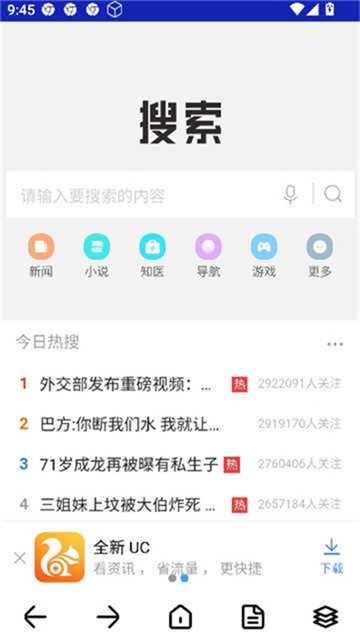Open the 今日热搜 three-dot menu
360x640 pixels.
335,344
